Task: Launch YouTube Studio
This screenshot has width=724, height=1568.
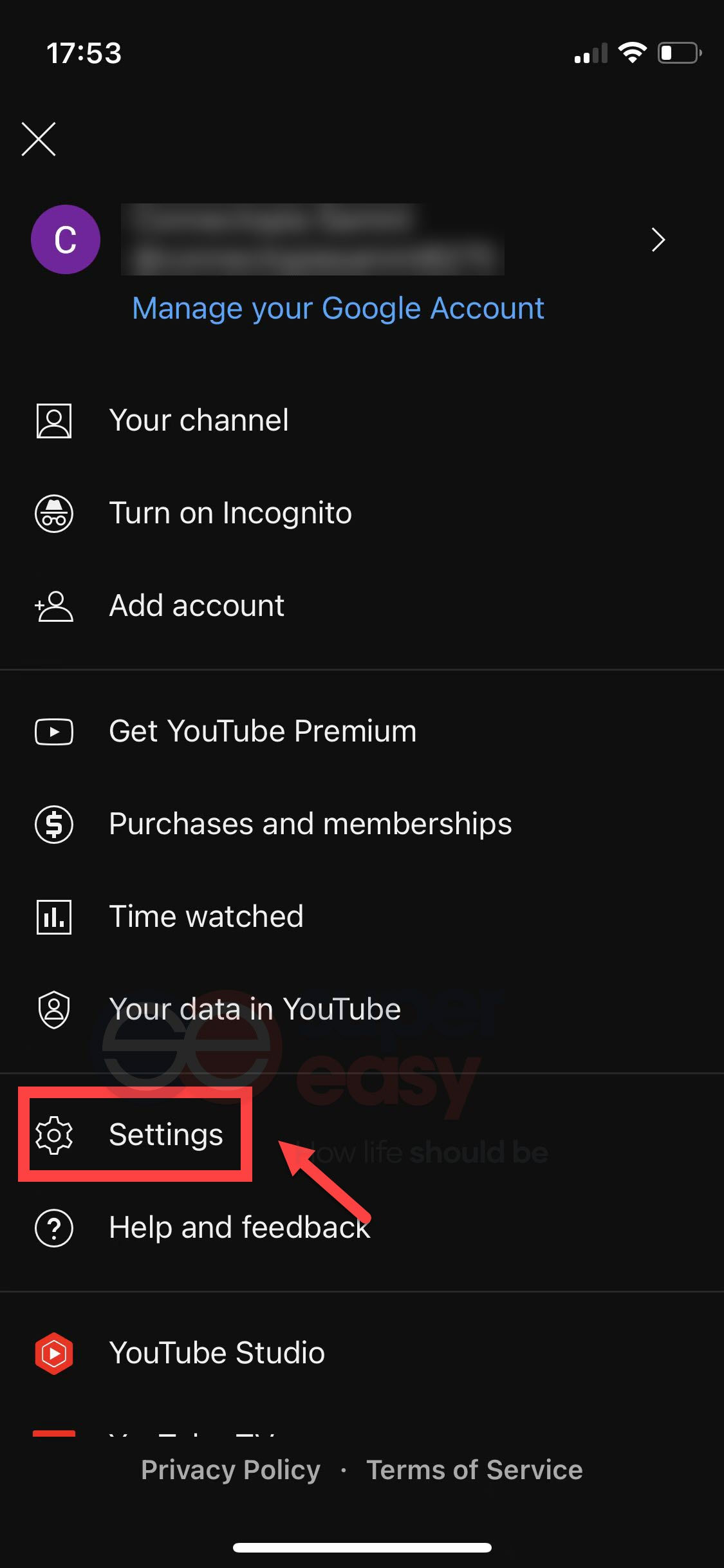Action: (x=362, y=1353)
